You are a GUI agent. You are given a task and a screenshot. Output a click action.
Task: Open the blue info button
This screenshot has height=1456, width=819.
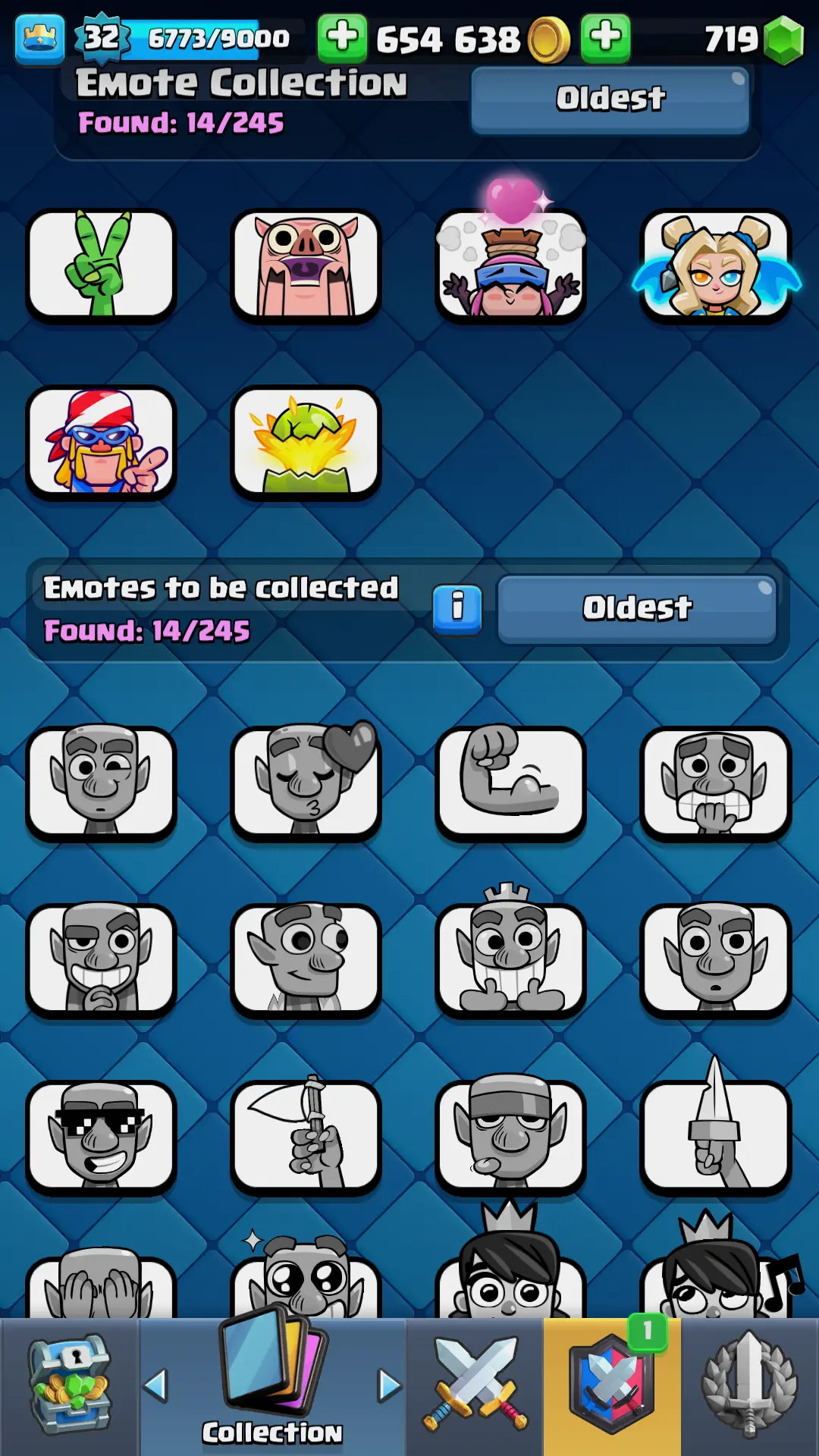(x=457, y=608)
